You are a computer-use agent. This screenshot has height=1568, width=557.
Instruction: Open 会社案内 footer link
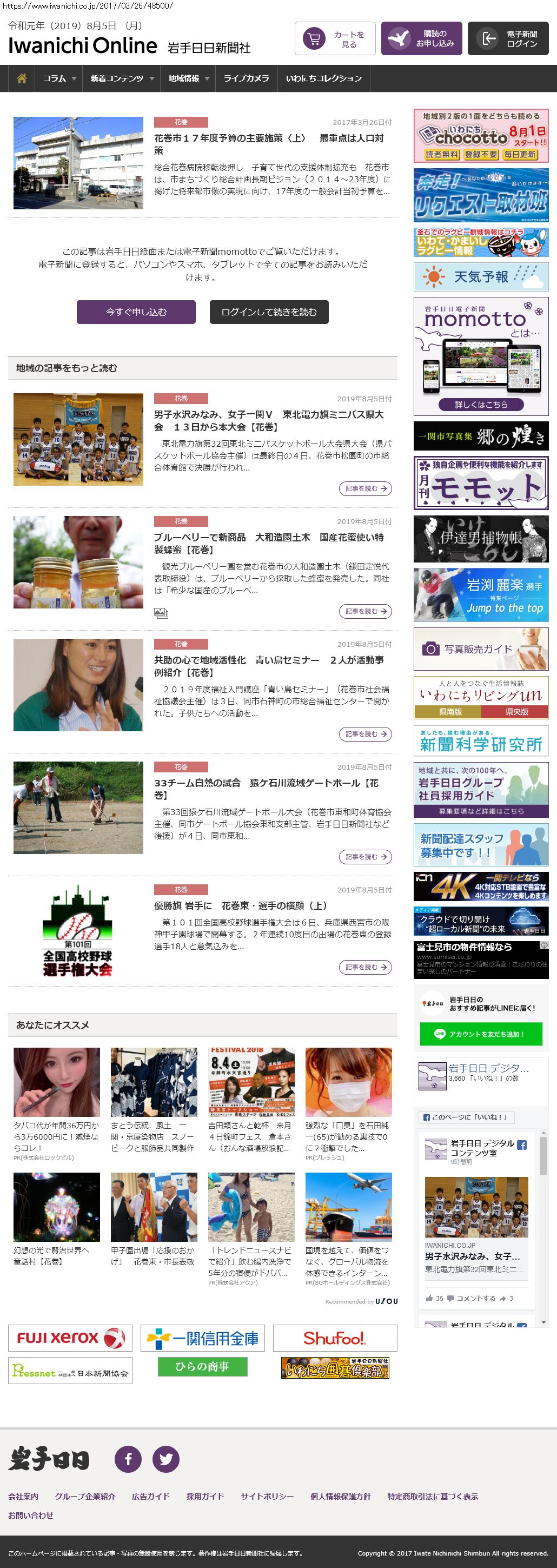pyautogui.click(x=23, y=1497)
